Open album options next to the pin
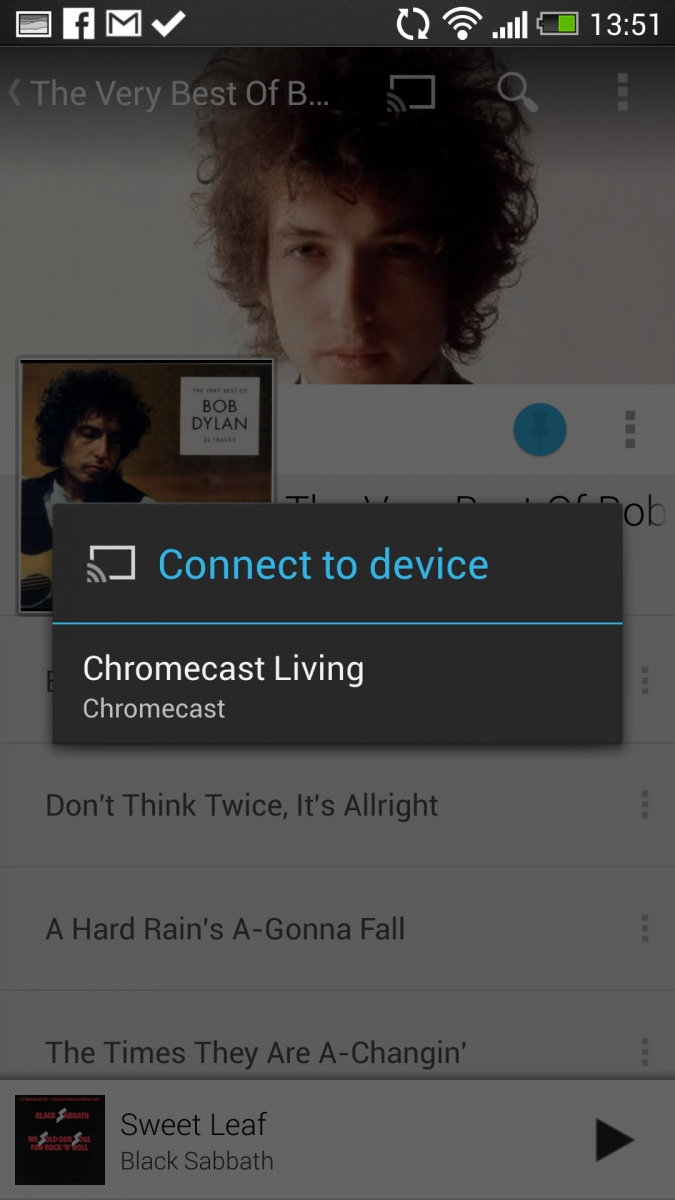The height and width of the screenshot is (1200, 675). click(x=629, y=430)
